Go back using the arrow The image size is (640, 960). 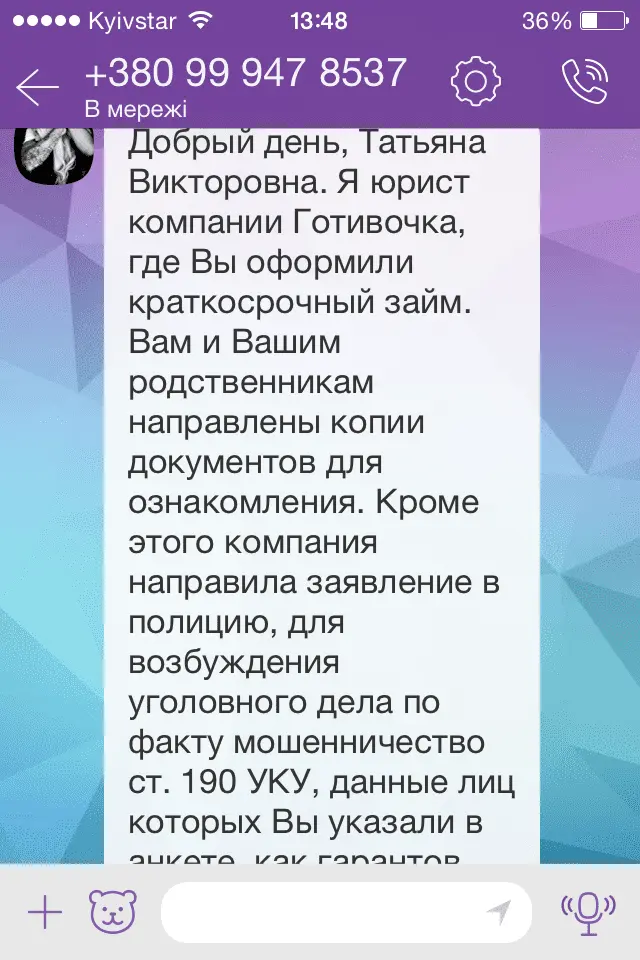click(38, 88)
